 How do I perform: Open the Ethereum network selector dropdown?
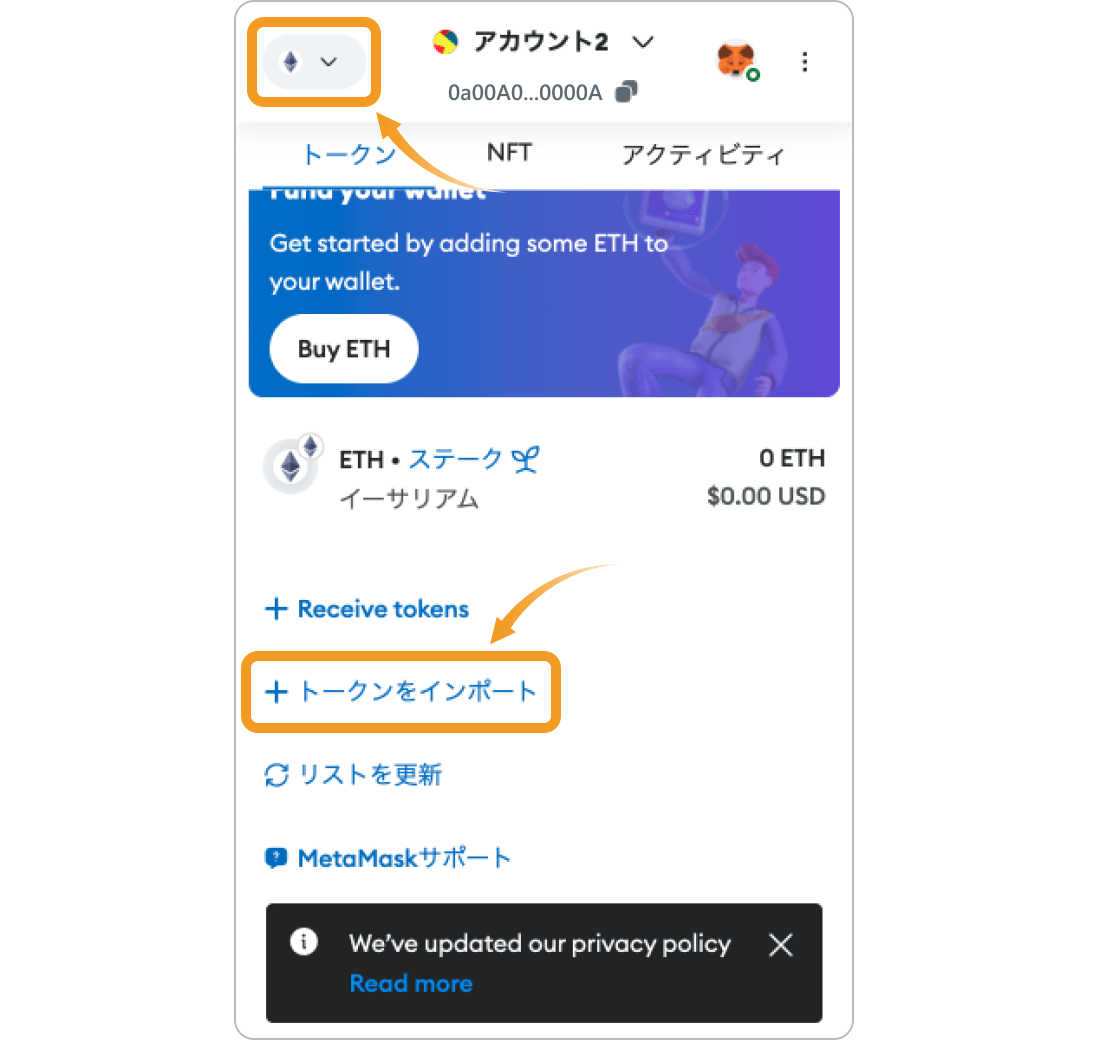click(x=311, y=62)
